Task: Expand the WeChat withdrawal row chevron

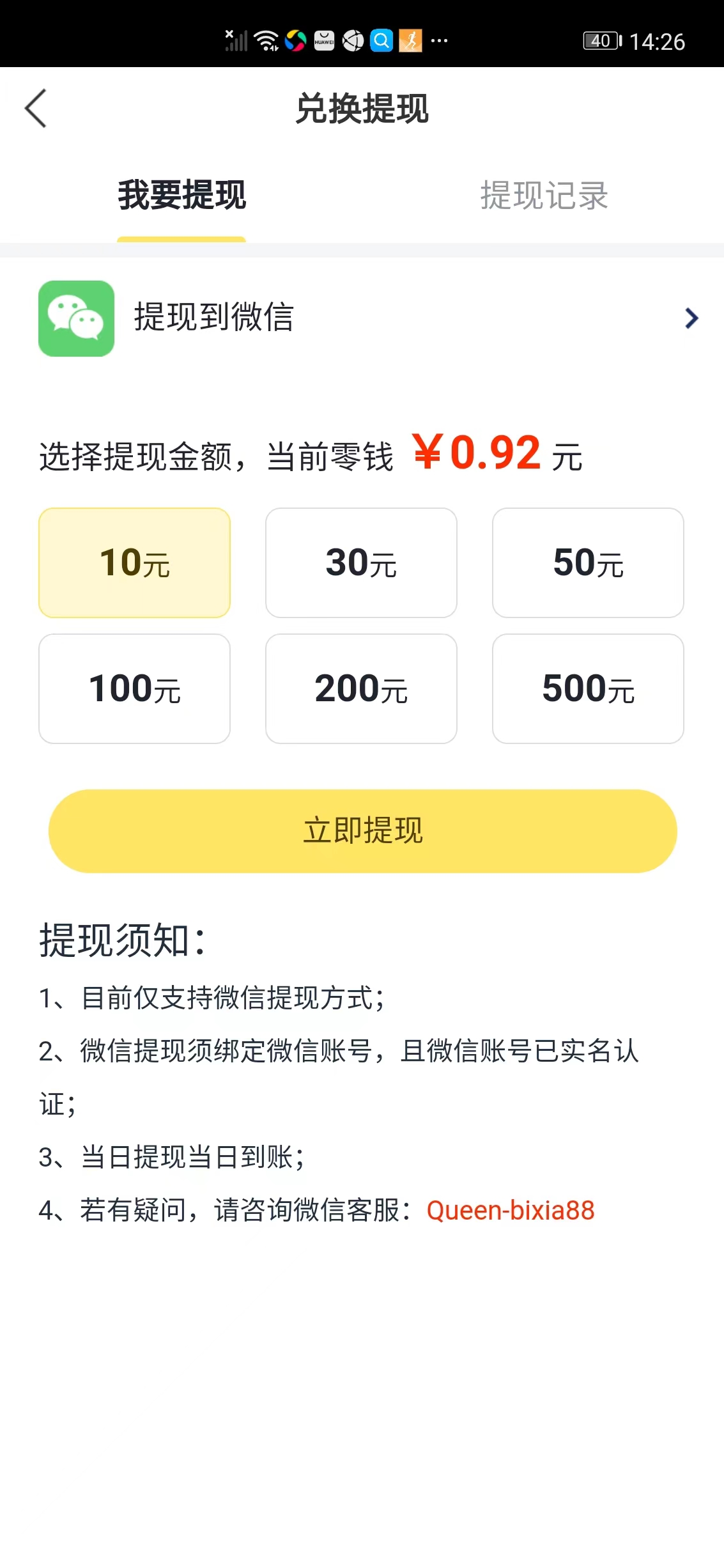Action: tap(690, 318)
